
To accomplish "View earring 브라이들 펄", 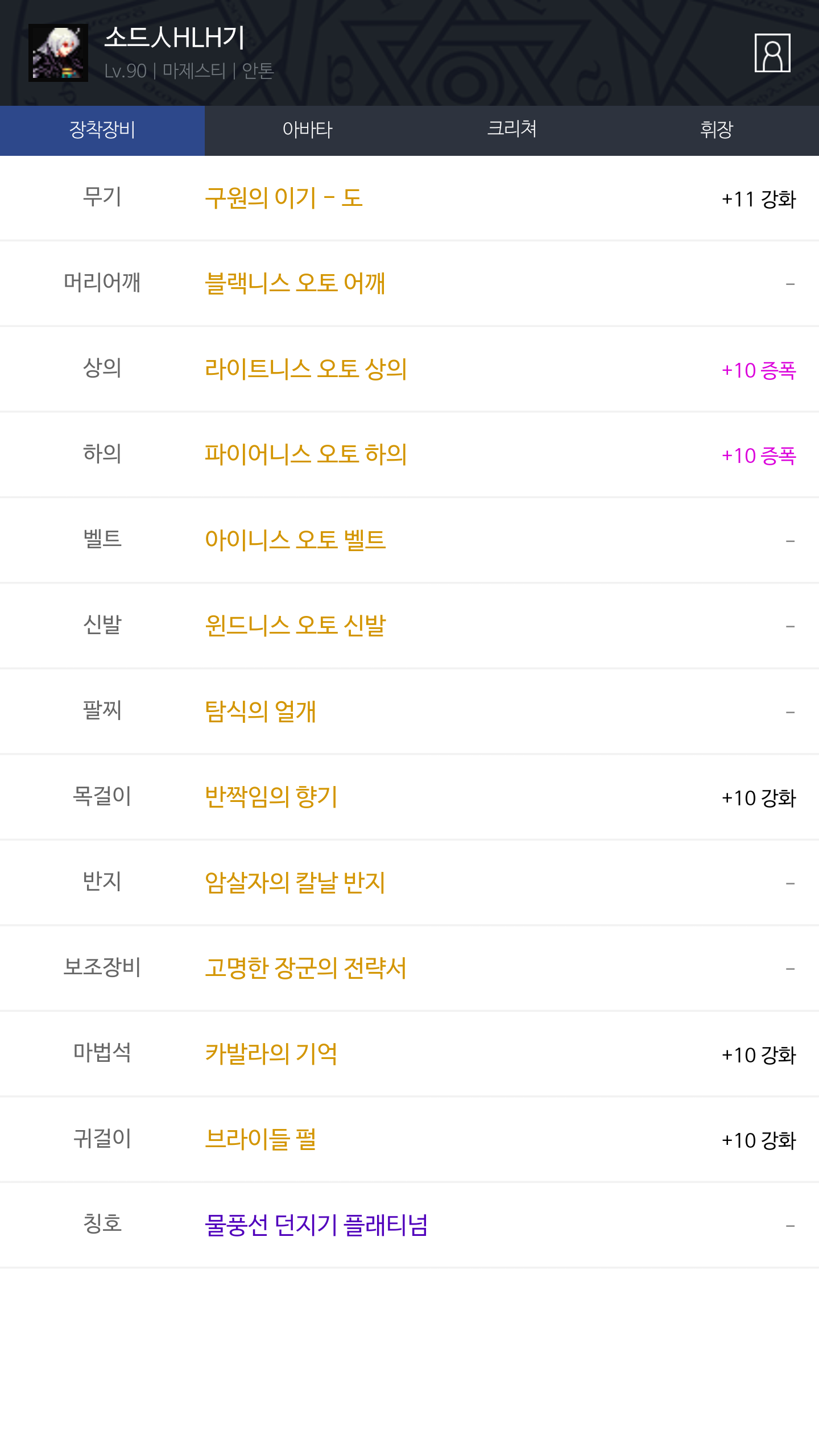I will pos(260,1139).
